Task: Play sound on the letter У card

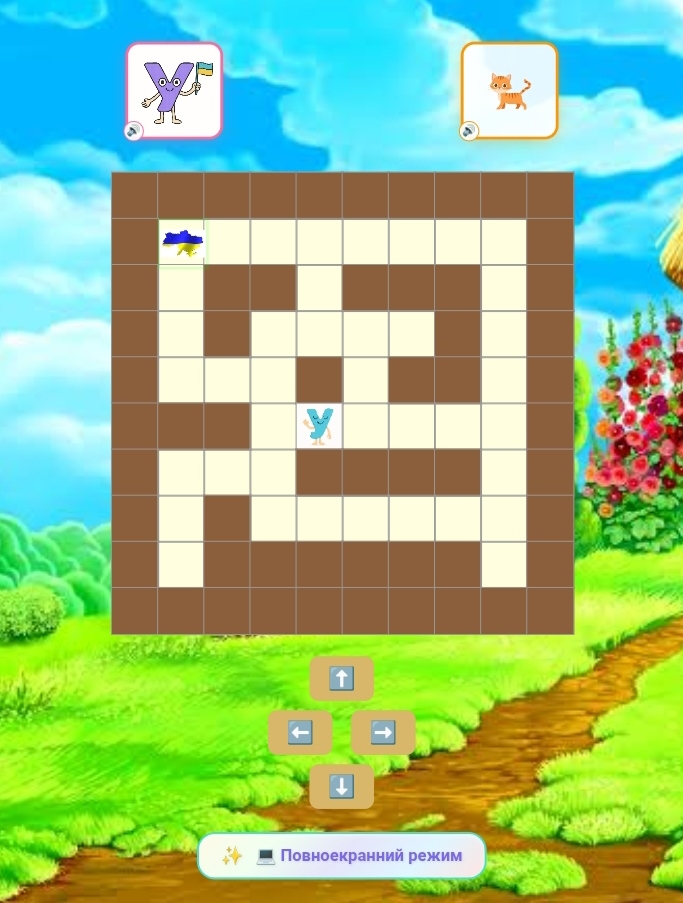Action: [133, 131]
